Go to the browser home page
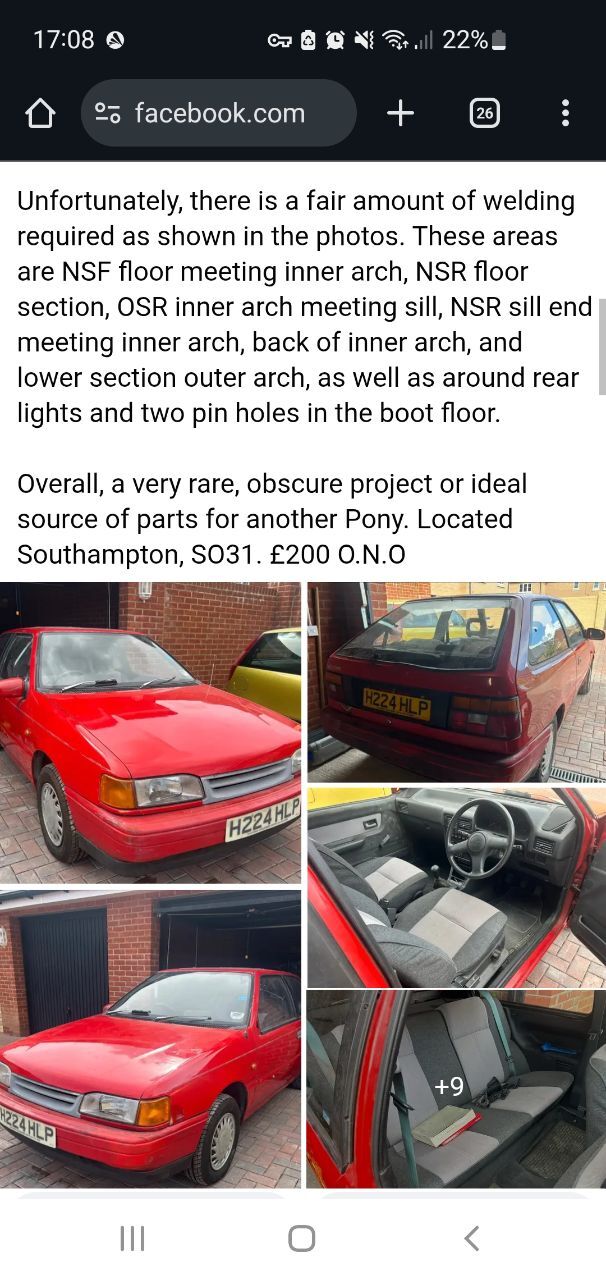 (x=40, y=114)
